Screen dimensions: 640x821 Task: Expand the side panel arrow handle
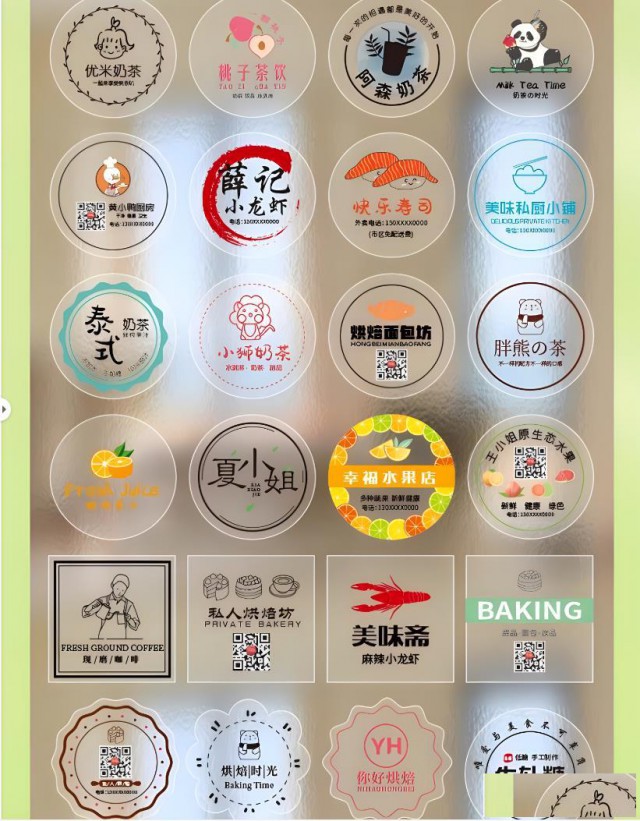(x=4, y=408)
